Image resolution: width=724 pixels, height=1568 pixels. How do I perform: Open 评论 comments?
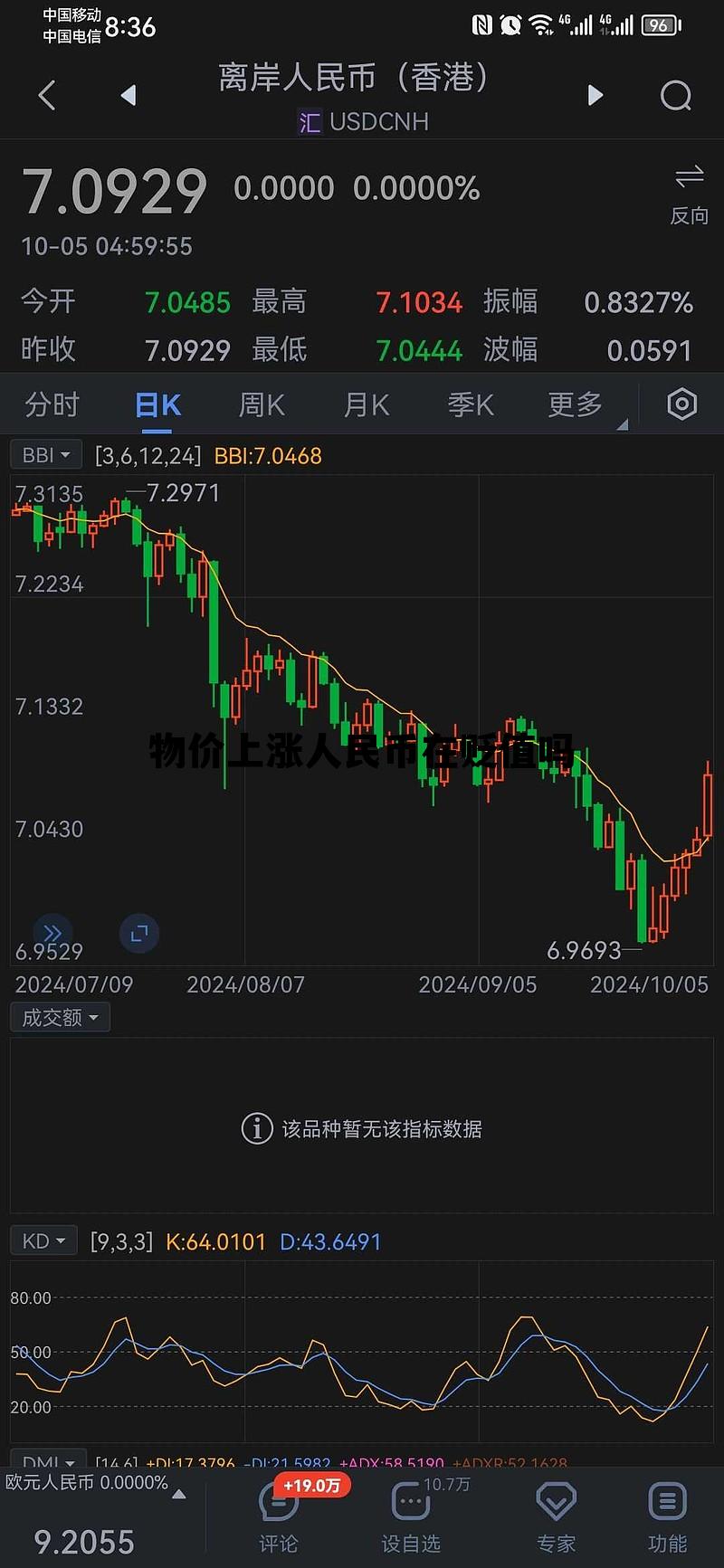(279, 1516)
